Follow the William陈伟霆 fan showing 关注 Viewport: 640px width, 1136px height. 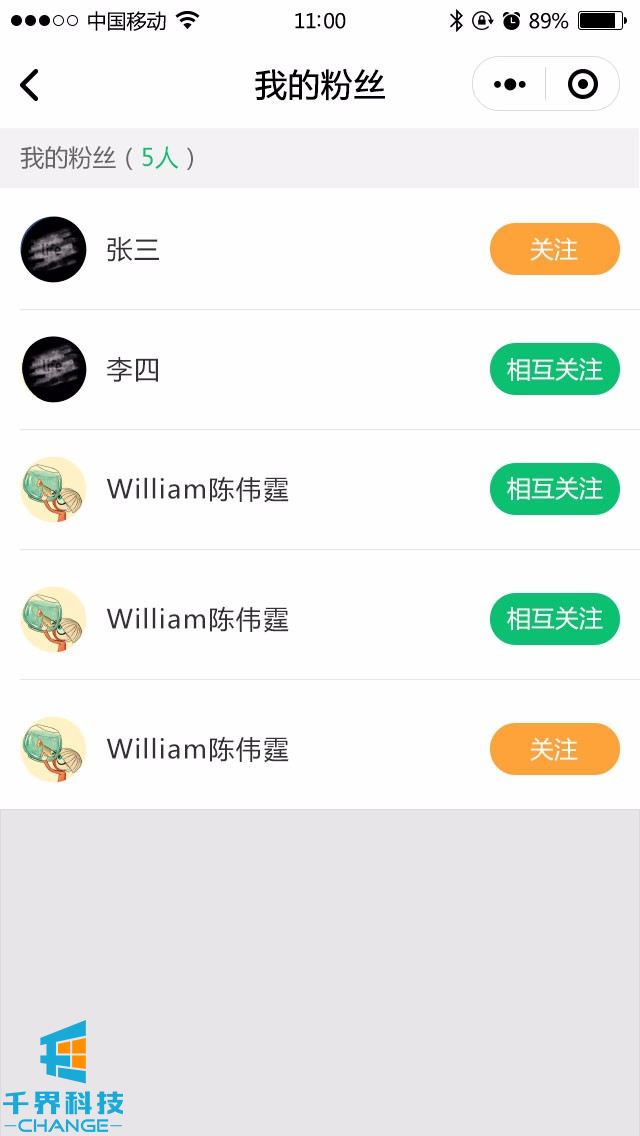(x=554, y=749)
